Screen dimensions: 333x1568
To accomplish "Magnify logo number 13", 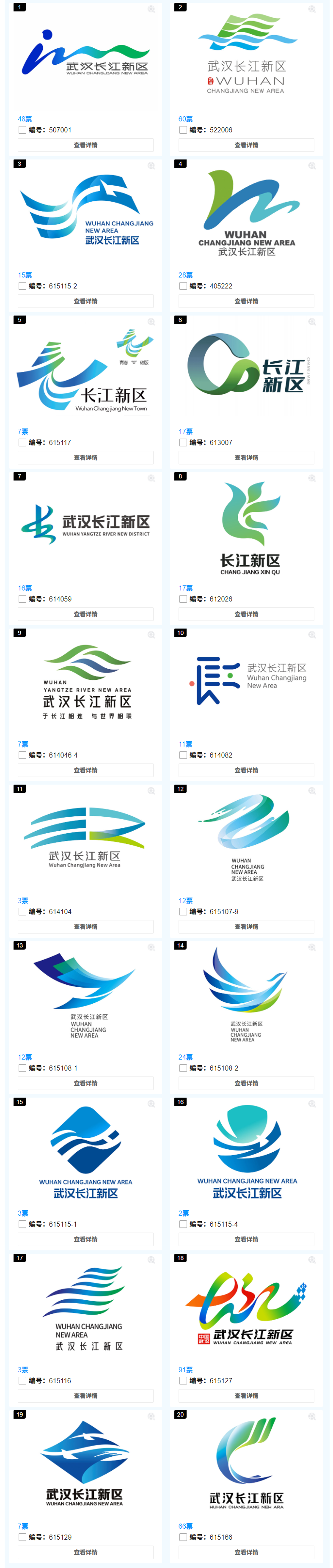I will click(x=151, y=948).
